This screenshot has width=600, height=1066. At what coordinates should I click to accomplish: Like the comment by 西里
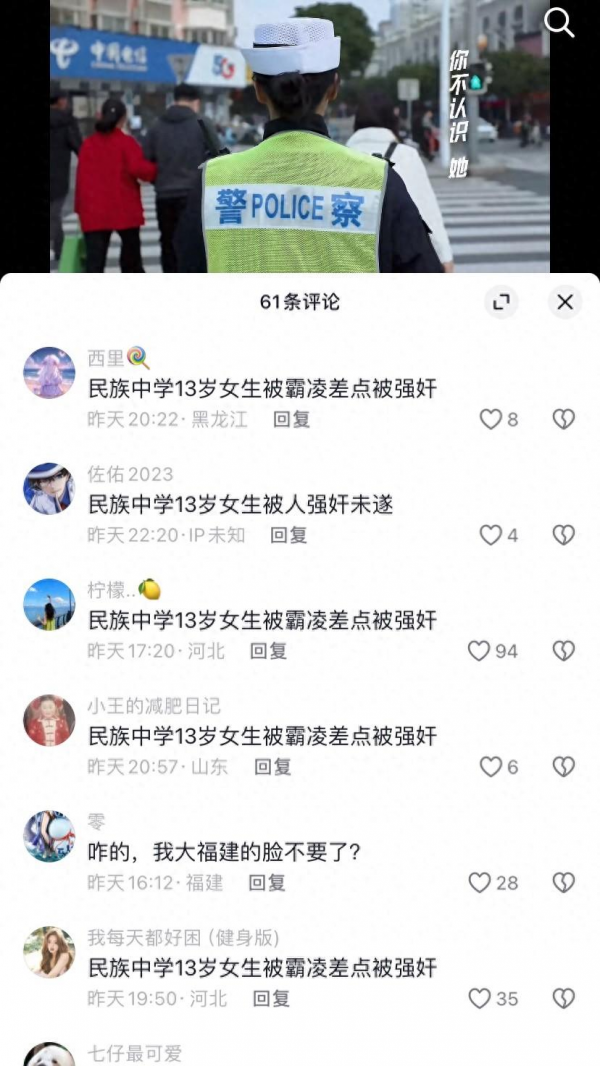[490, 419]
